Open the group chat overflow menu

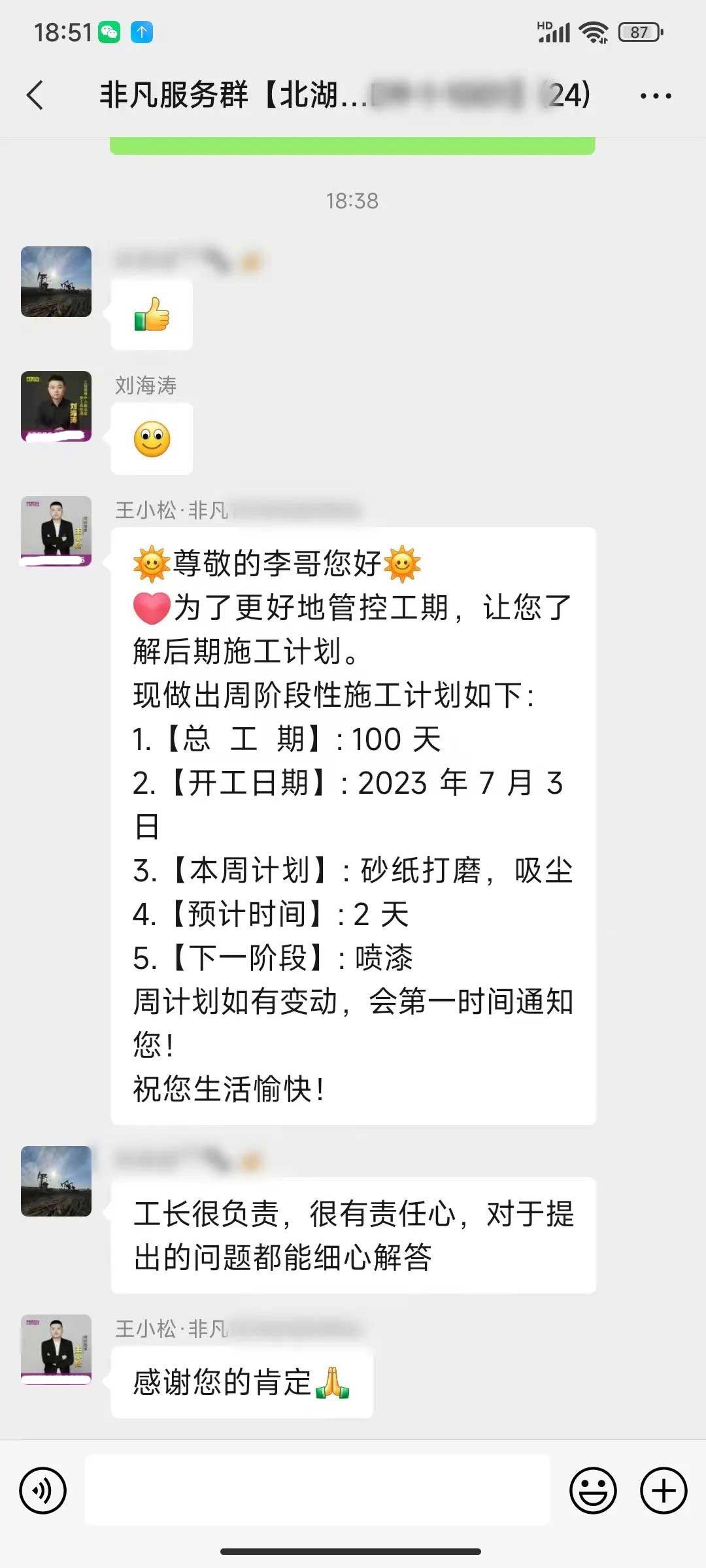pyautogui.click(x=655, y=96)
